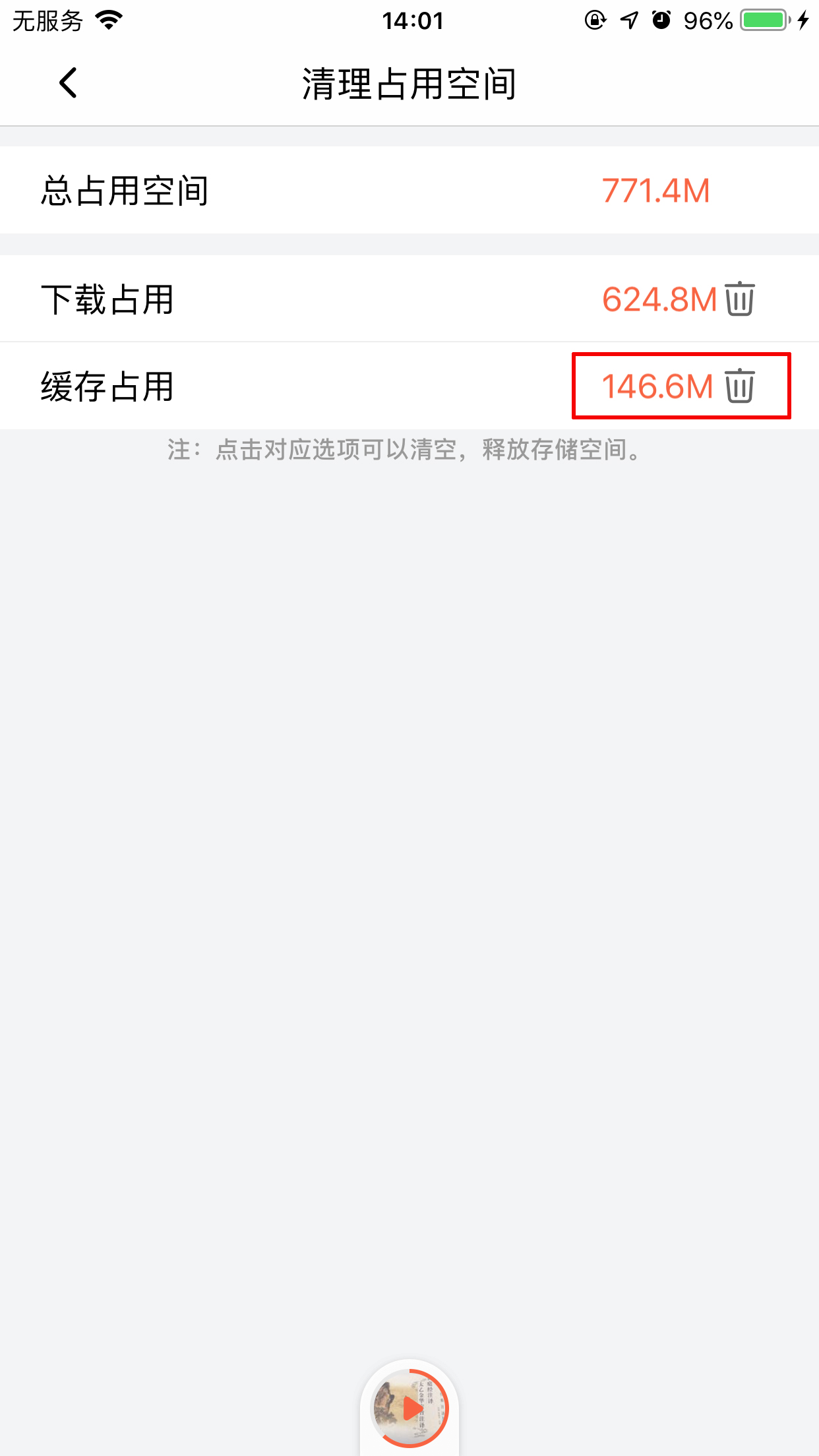This screenshot has height=1456, width=819.
Task: Tap the location arrow icon in status bar
Action: click(x=628, y=20)
